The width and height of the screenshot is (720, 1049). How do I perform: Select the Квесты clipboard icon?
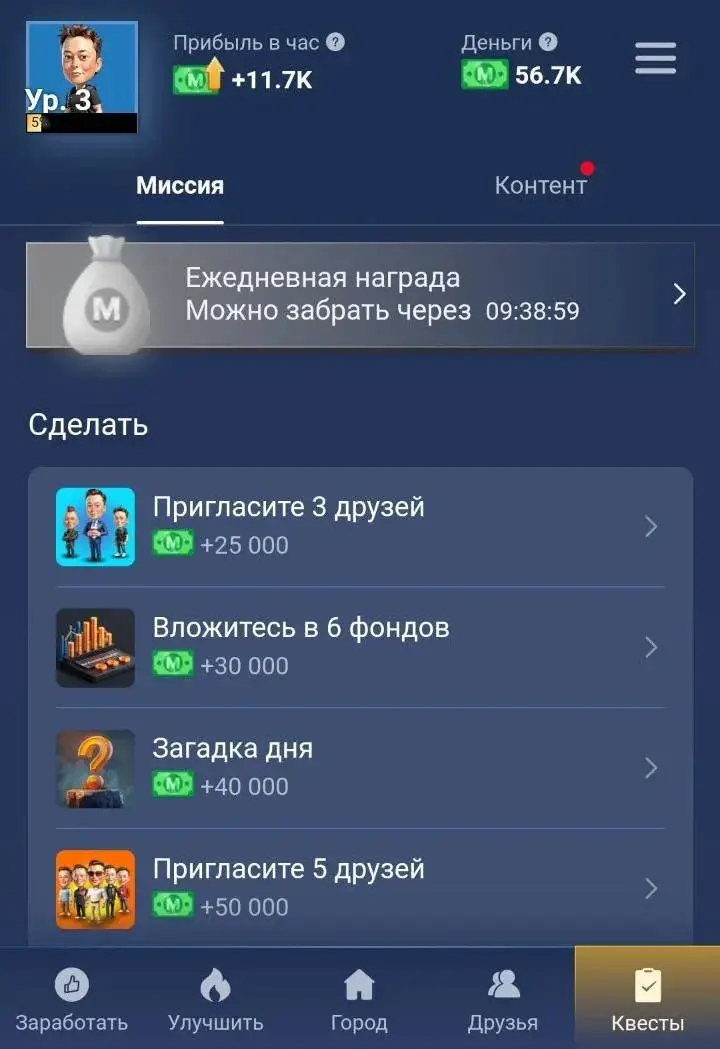click(646, 985)
